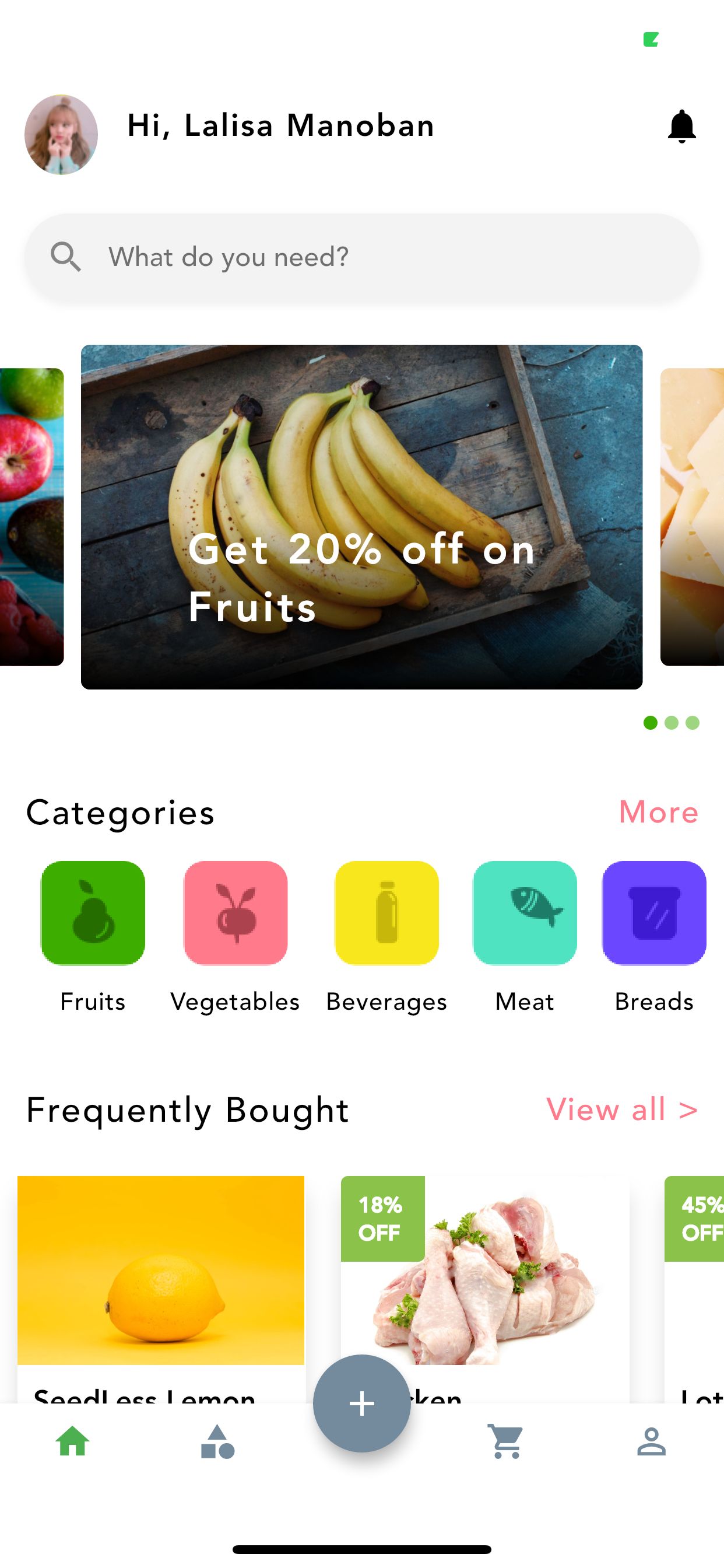
Task: Tap Lalisa Manoban's profile avatar
Action: tap(61, 135)
